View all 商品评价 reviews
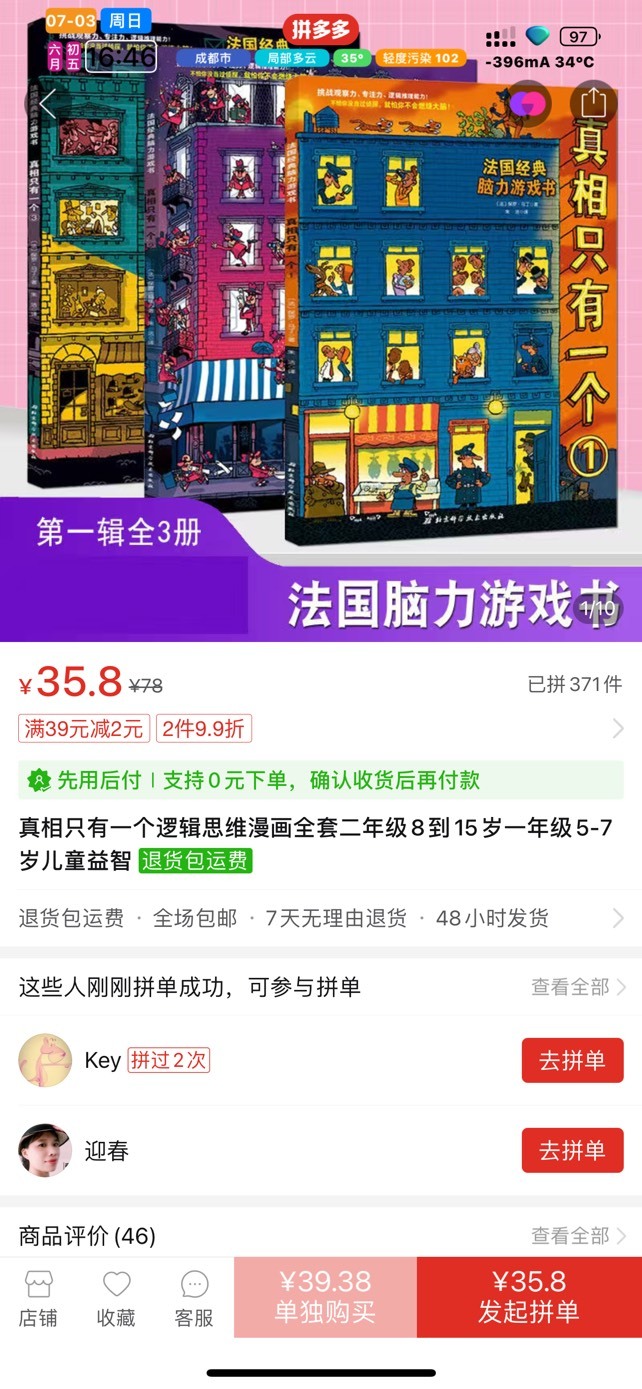 pos(578,1236)
